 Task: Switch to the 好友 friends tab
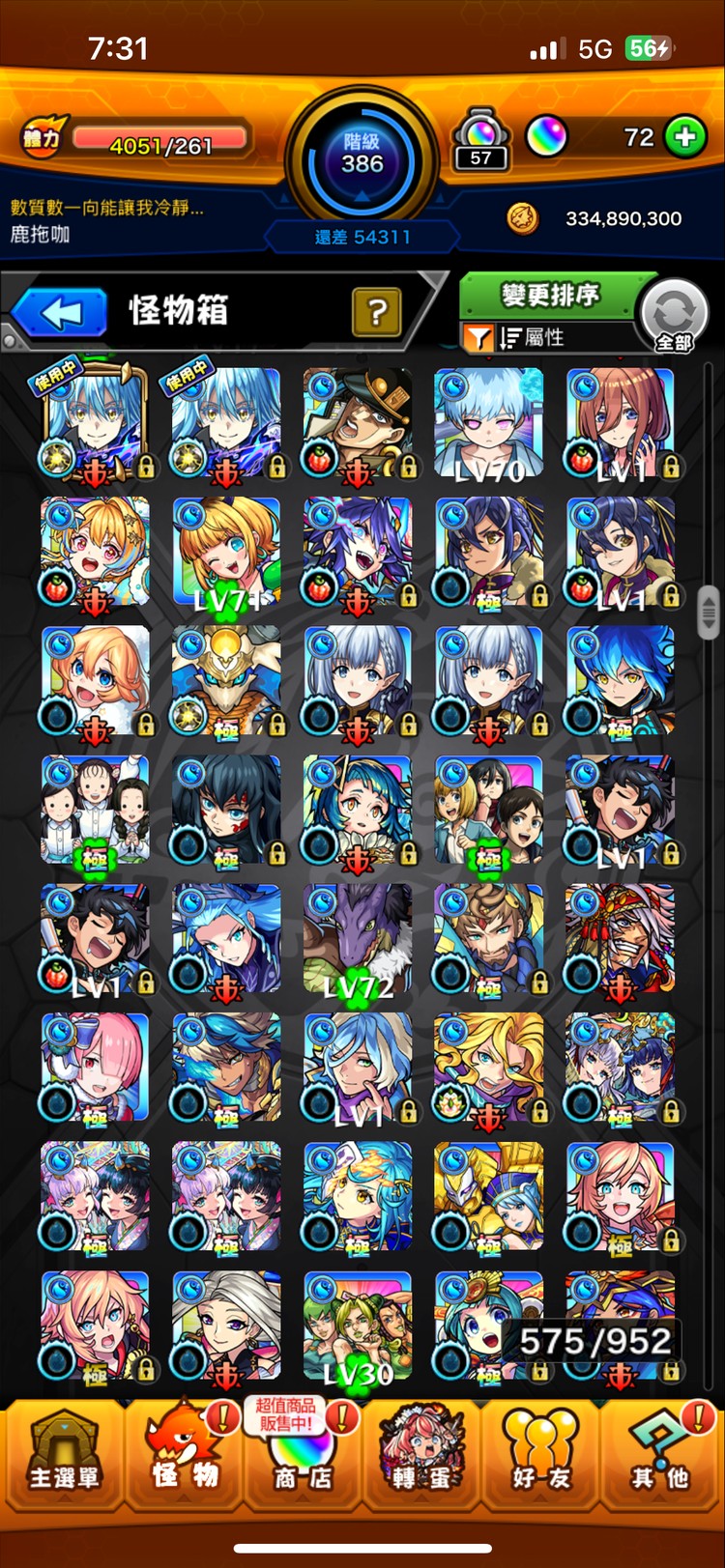tap(541, 1454)
